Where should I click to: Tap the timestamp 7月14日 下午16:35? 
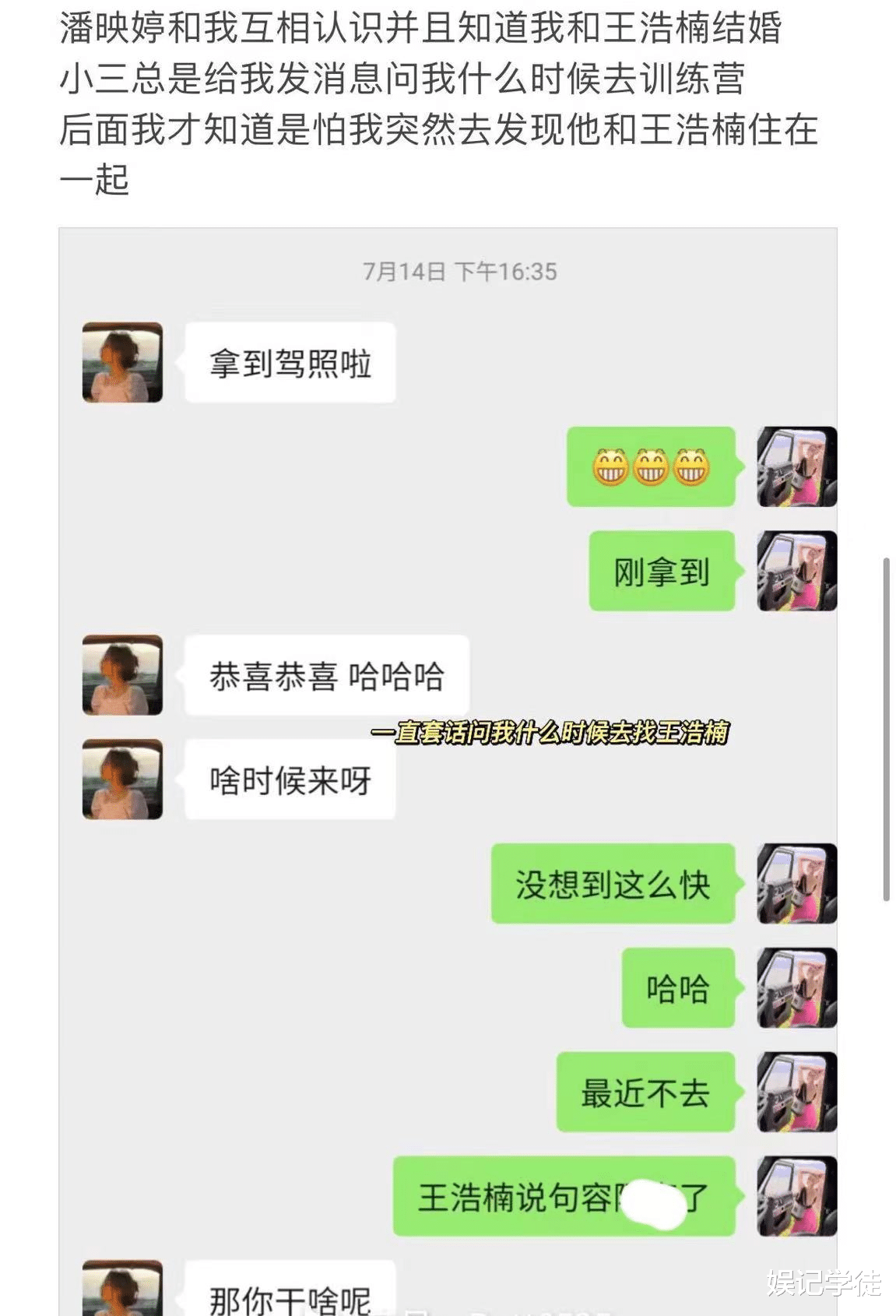459,271
